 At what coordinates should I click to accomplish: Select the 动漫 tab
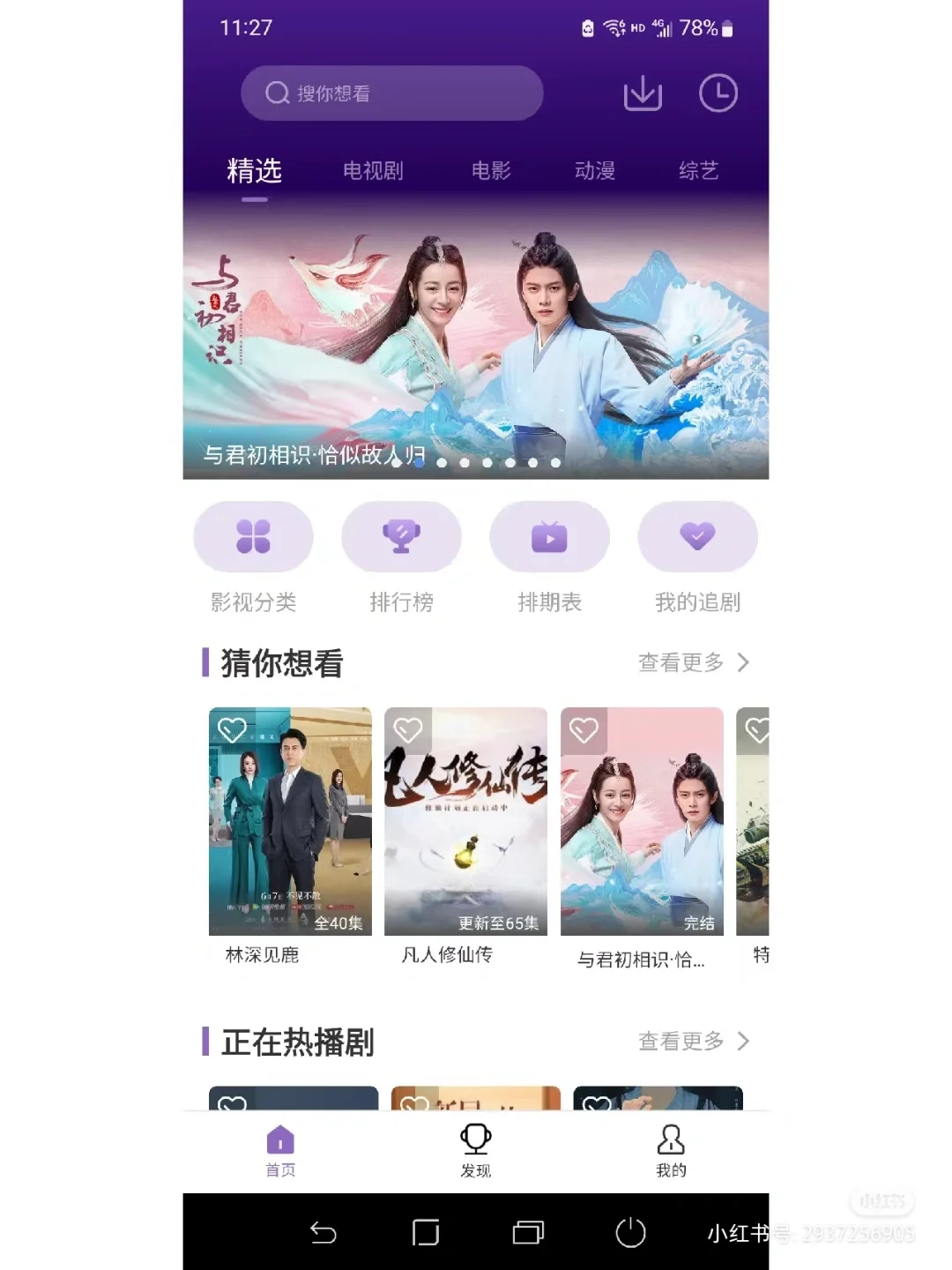(x=595, y=170)
